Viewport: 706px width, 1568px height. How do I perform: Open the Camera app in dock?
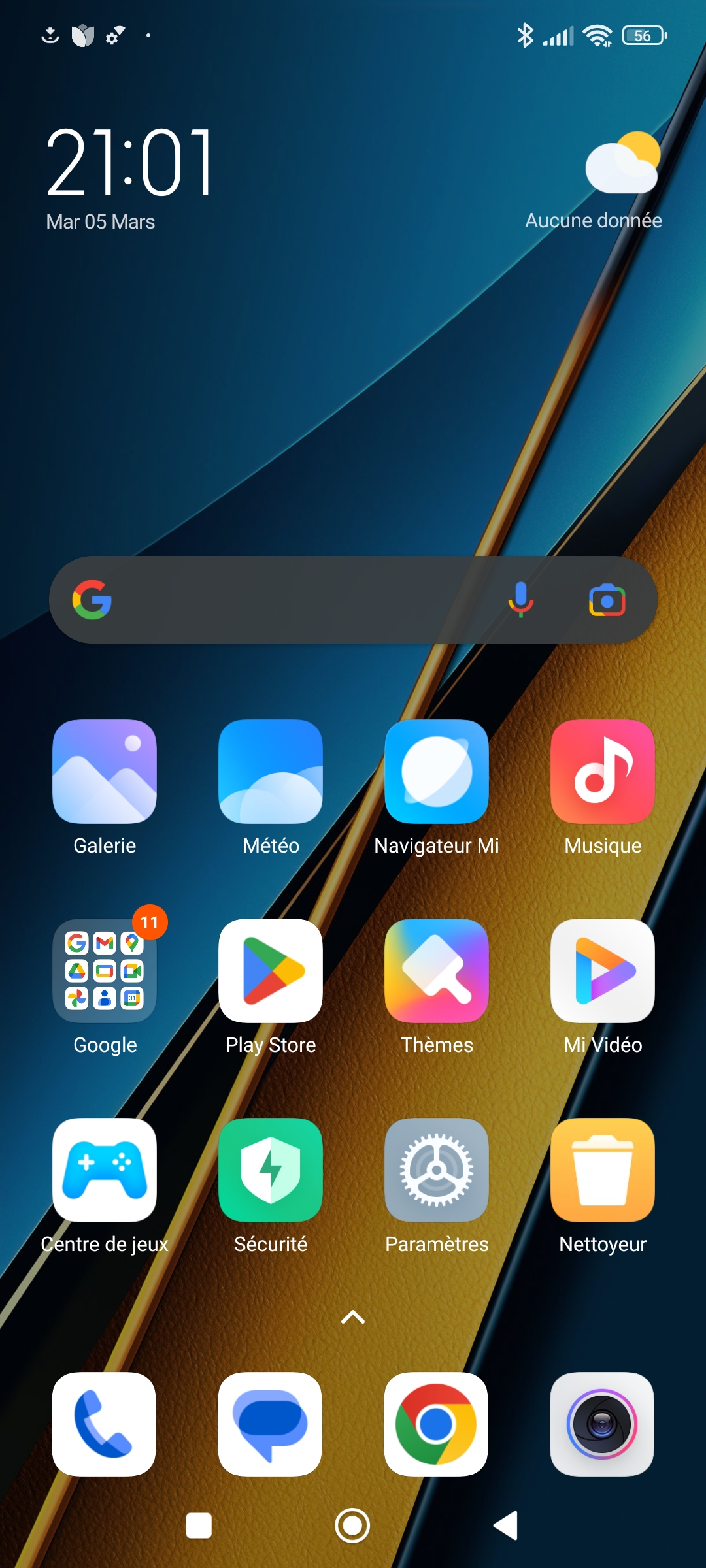[603, 1424]
